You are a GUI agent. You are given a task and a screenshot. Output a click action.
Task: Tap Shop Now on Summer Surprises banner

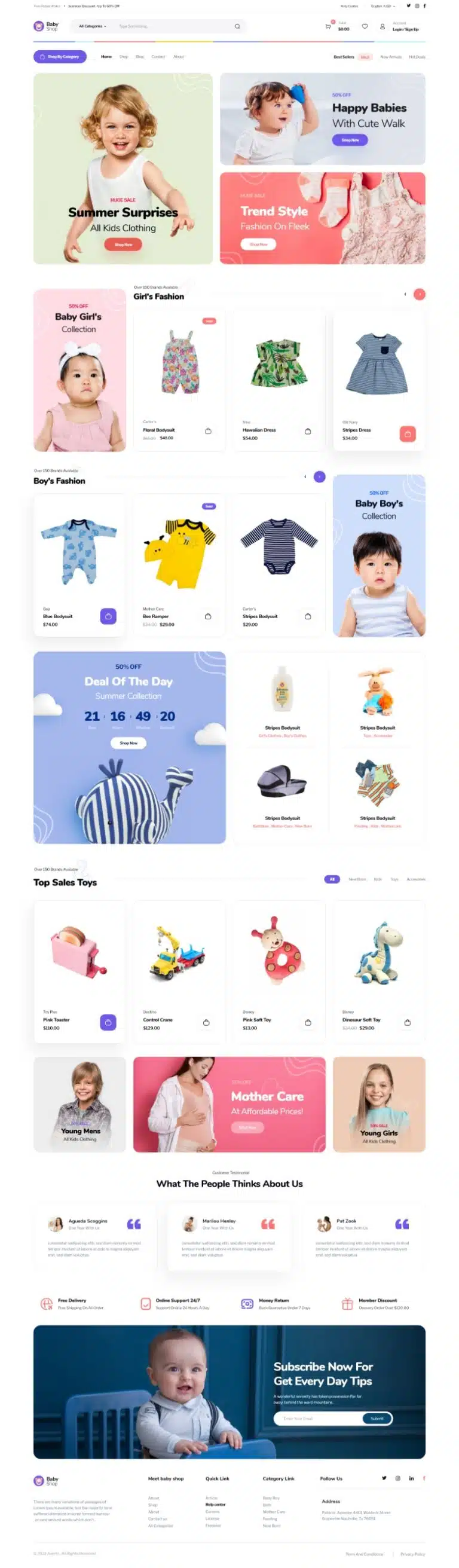tap(123, 244)
